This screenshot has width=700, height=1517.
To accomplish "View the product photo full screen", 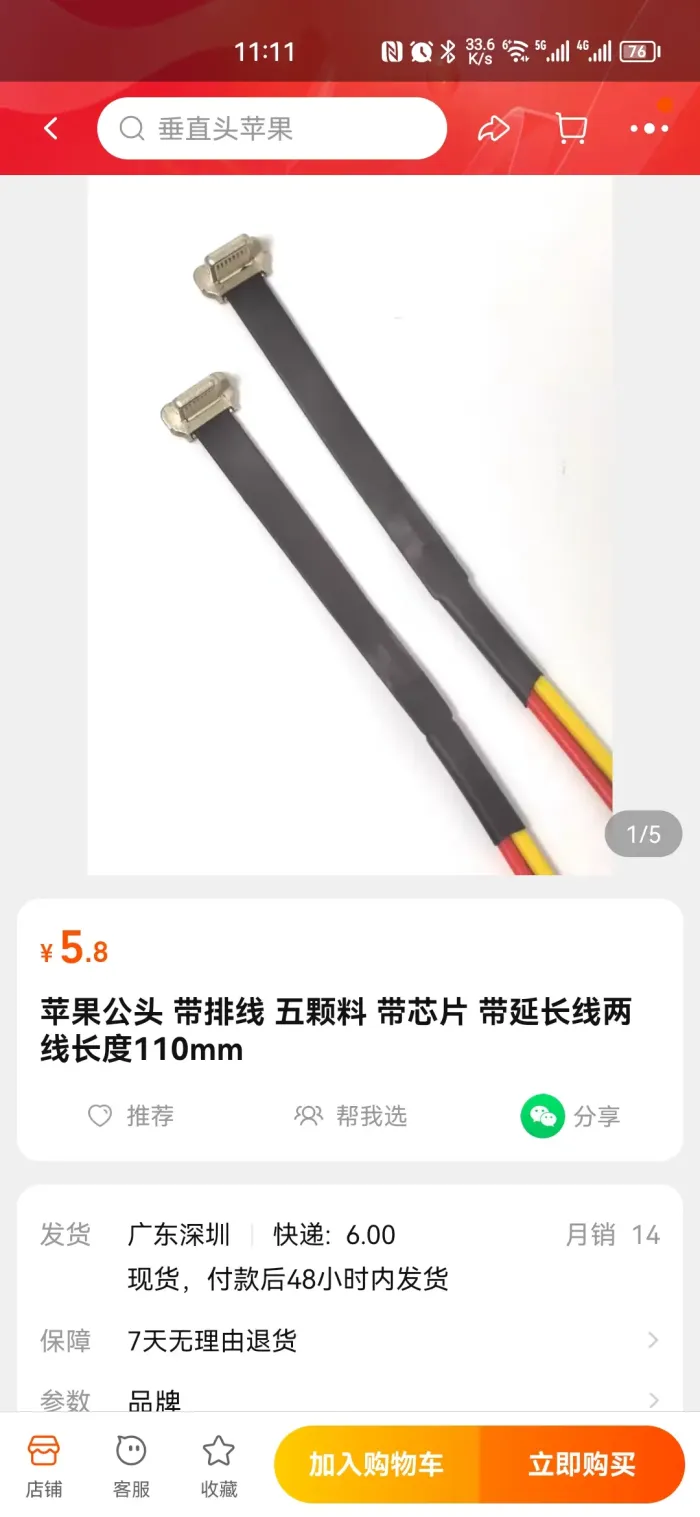I will click(350, 525).
